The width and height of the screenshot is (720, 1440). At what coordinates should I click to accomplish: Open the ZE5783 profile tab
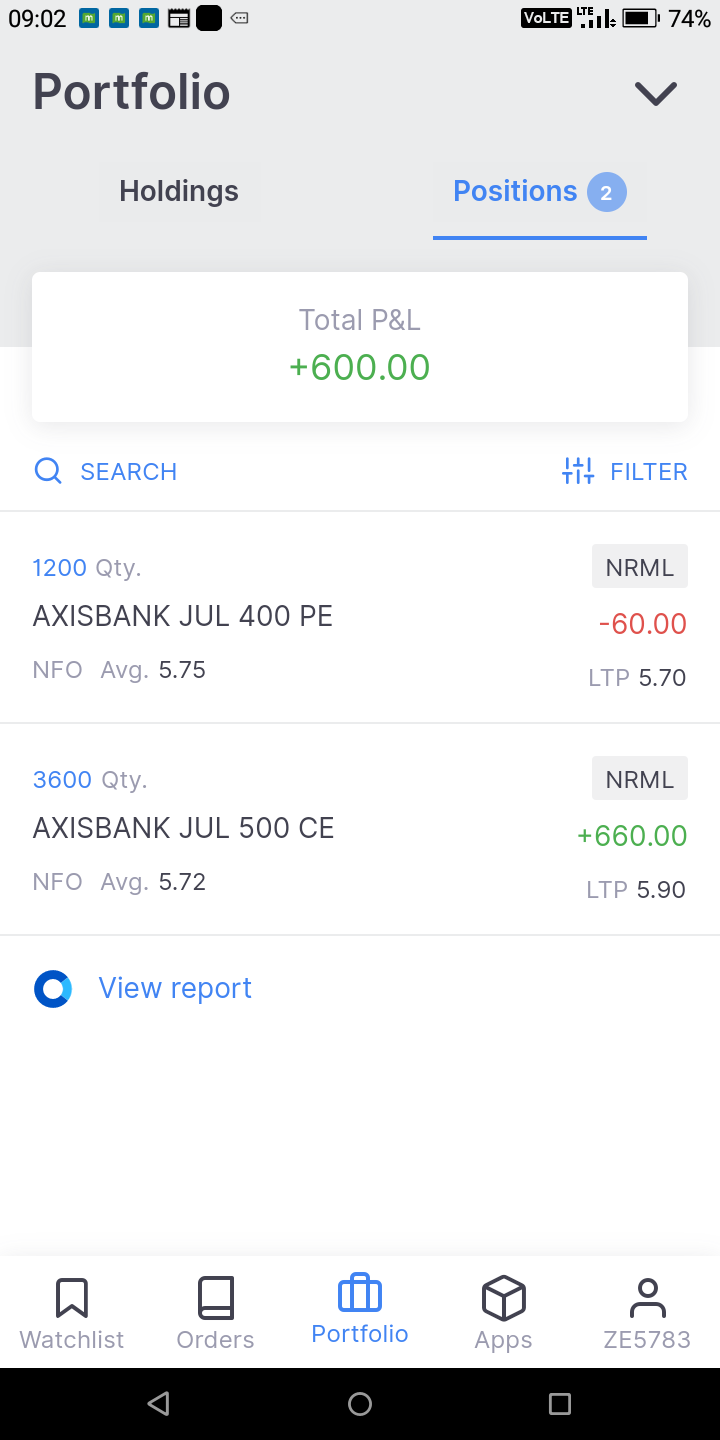point(647,1313)
